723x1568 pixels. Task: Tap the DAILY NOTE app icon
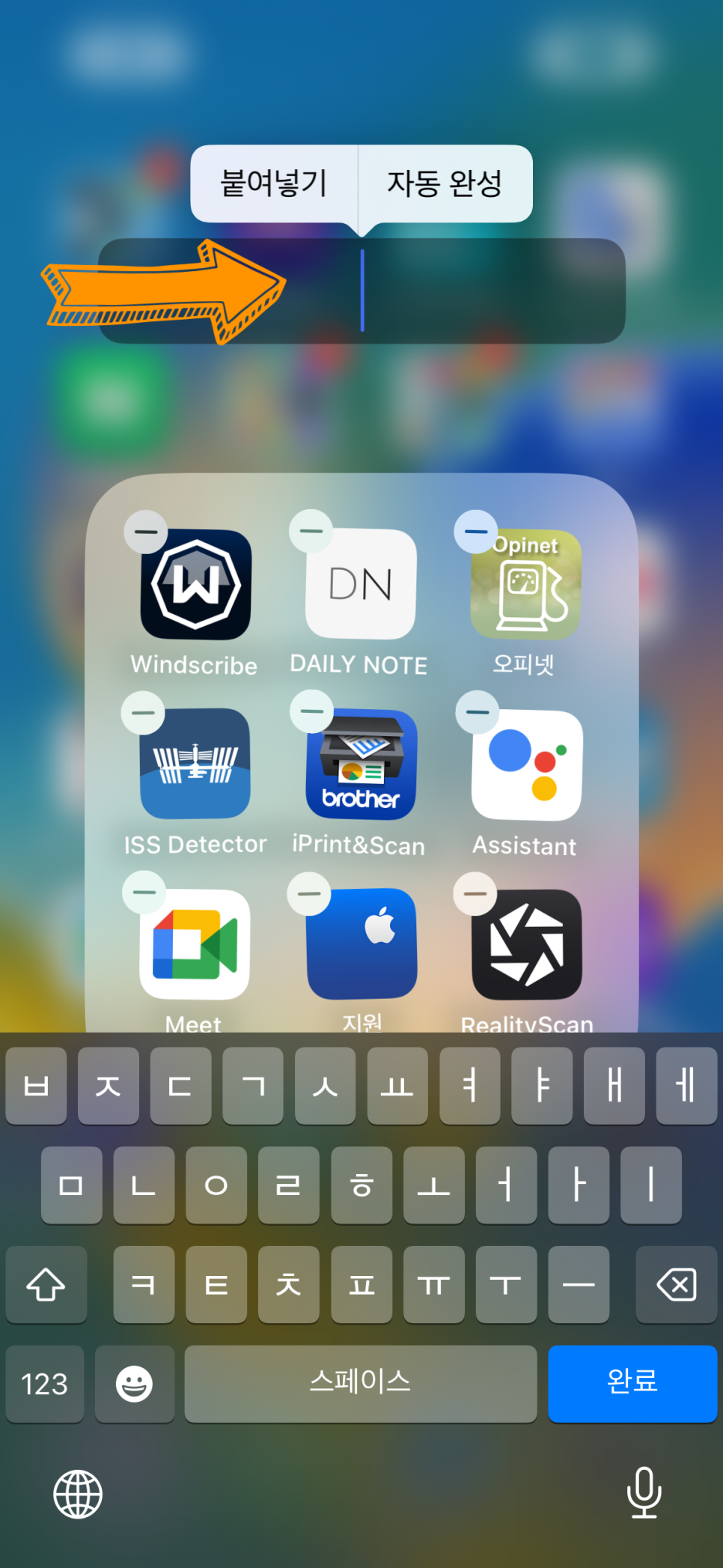361,585
